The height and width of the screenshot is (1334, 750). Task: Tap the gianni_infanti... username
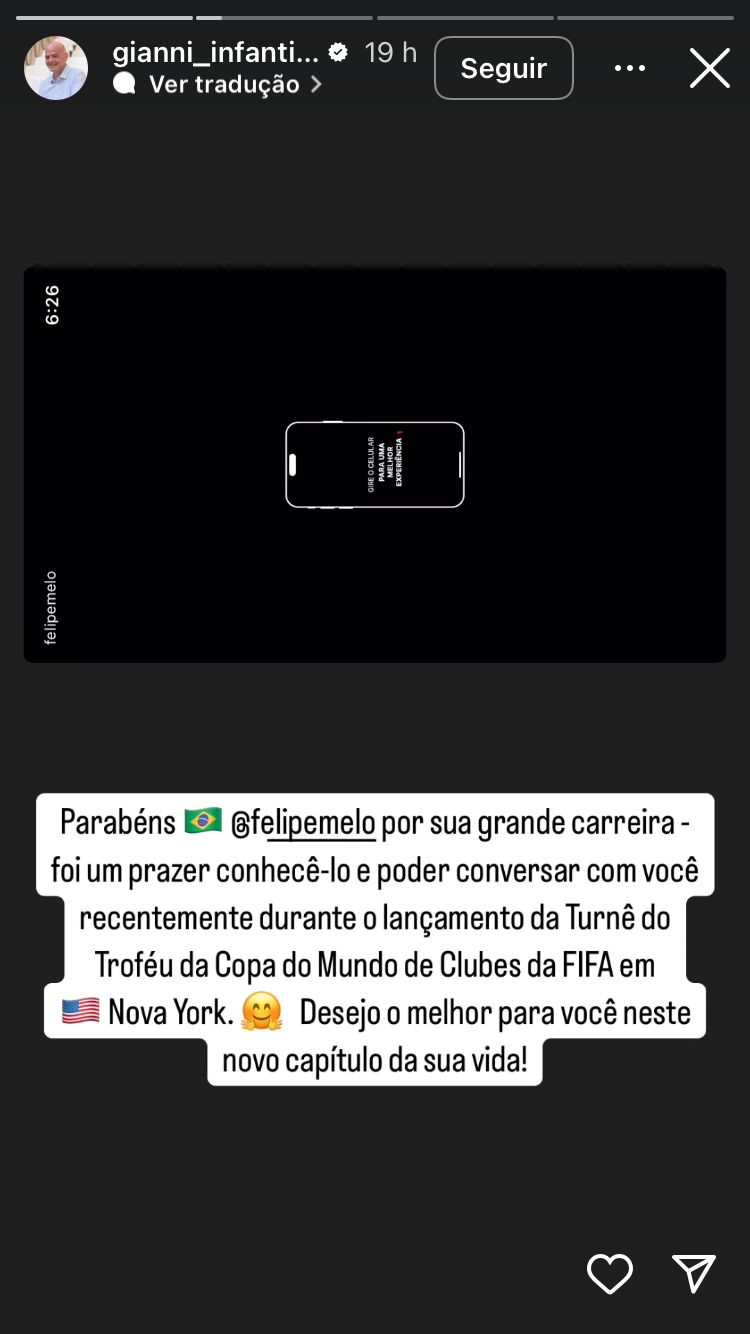point(215,53)
